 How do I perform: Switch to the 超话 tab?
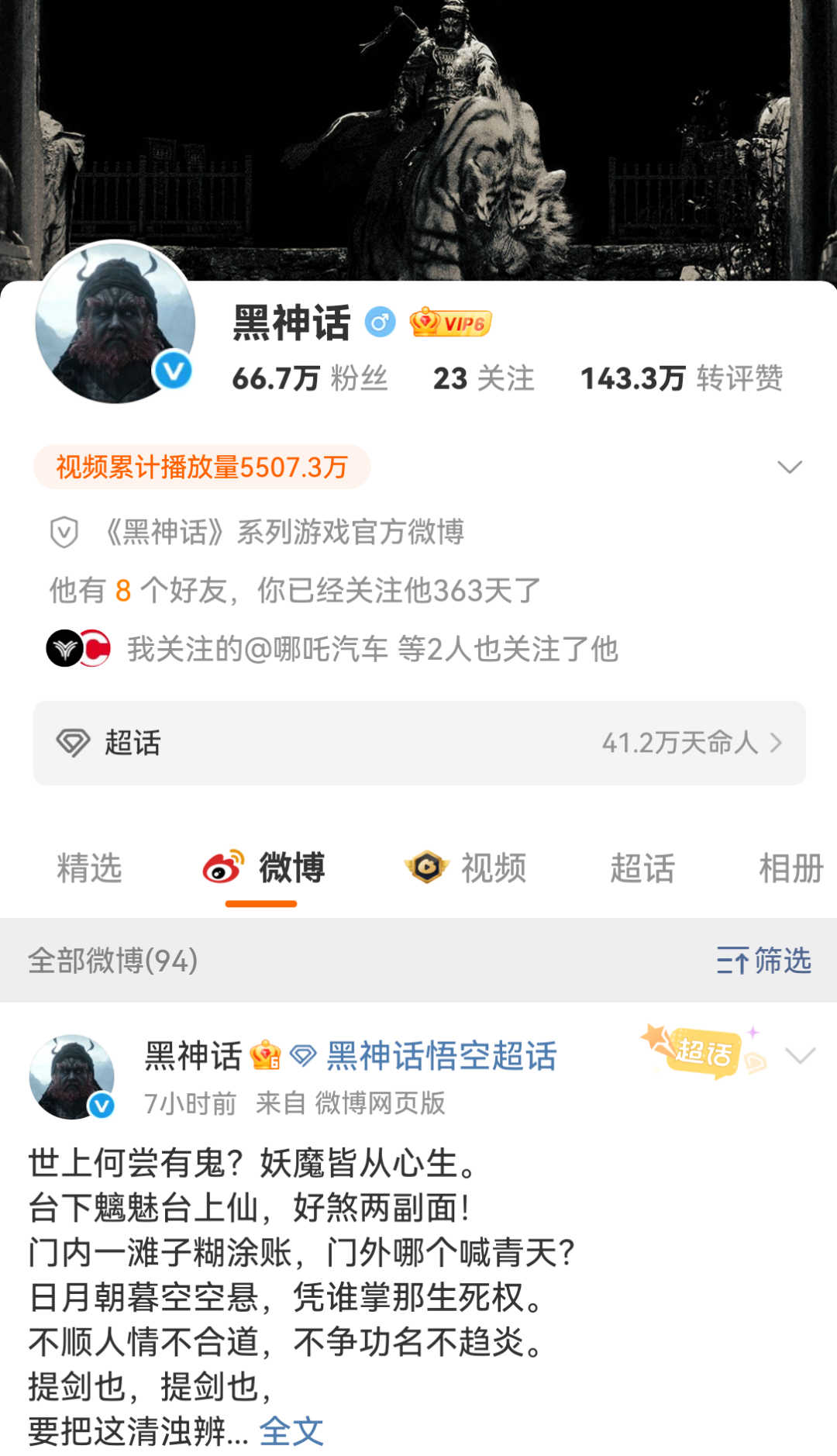click(642, 868)
